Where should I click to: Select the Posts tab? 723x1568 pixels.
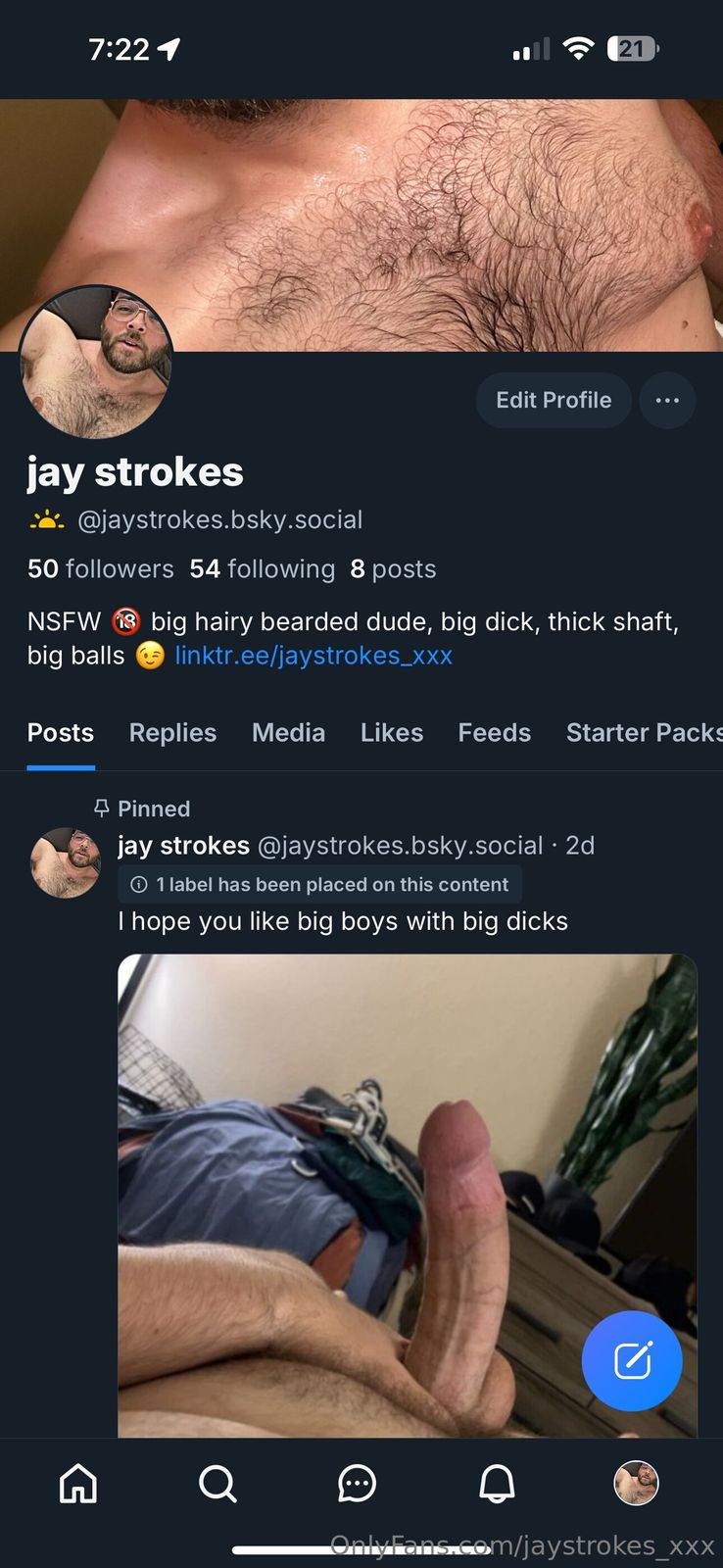61,733
